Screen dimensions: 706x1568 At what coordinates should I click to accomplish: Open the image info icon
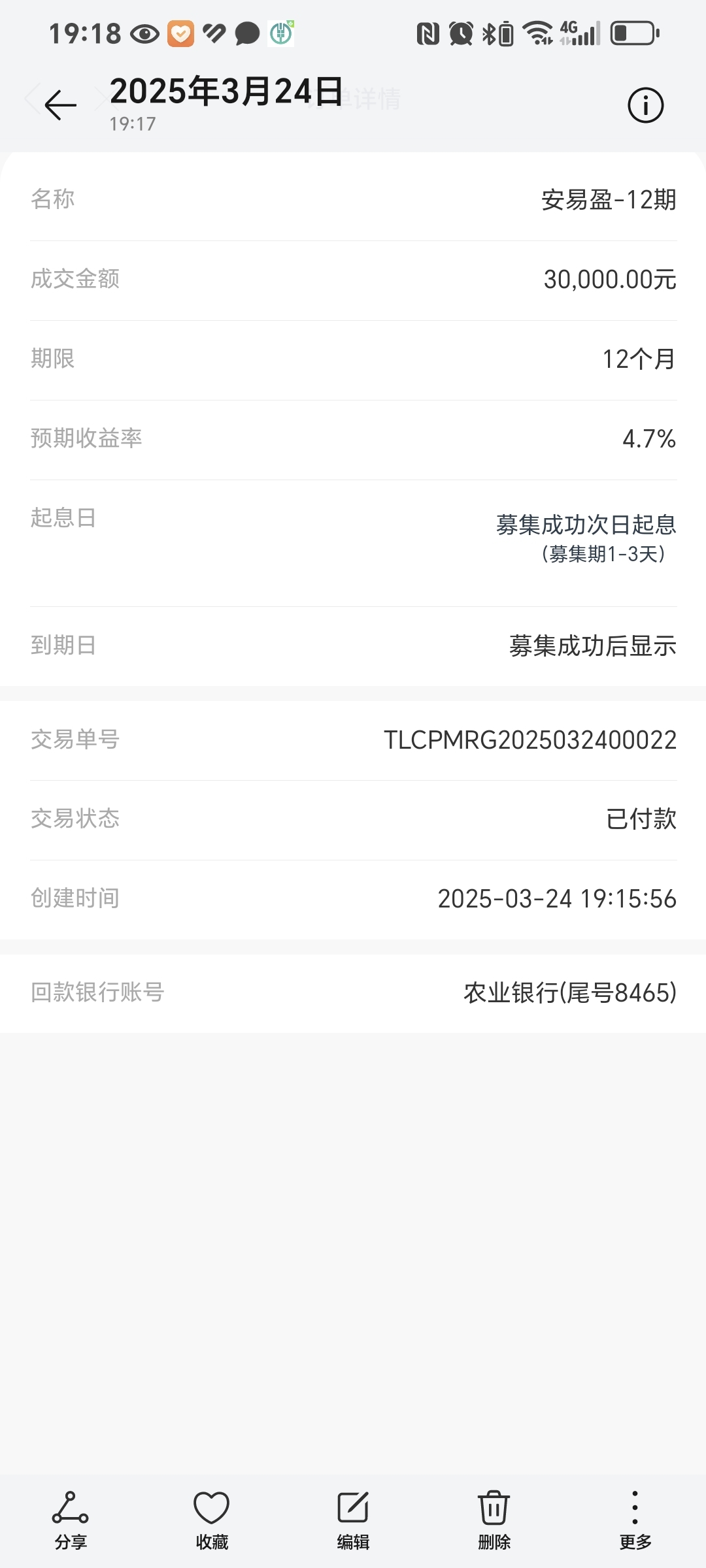(645, 105)
